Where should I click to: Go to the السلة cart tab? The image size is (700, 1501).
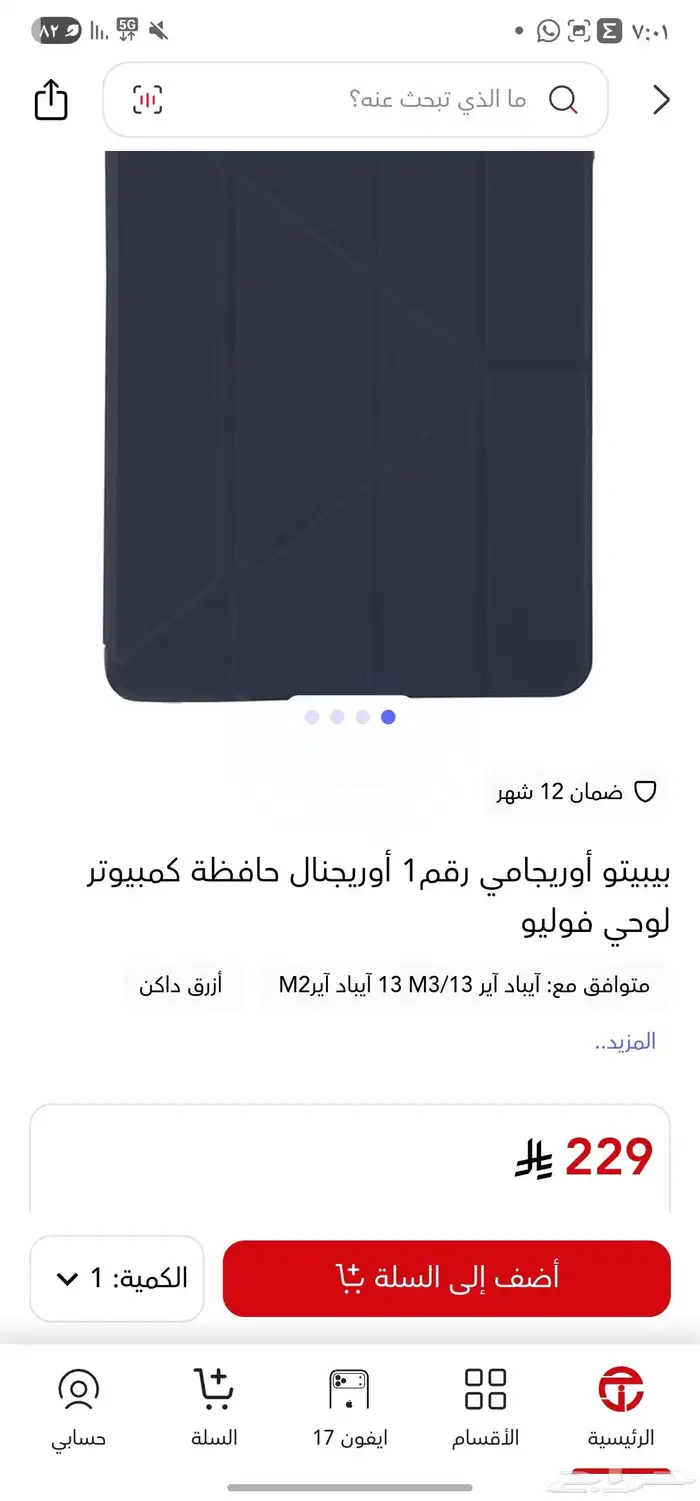click(x=214, y=1409)
